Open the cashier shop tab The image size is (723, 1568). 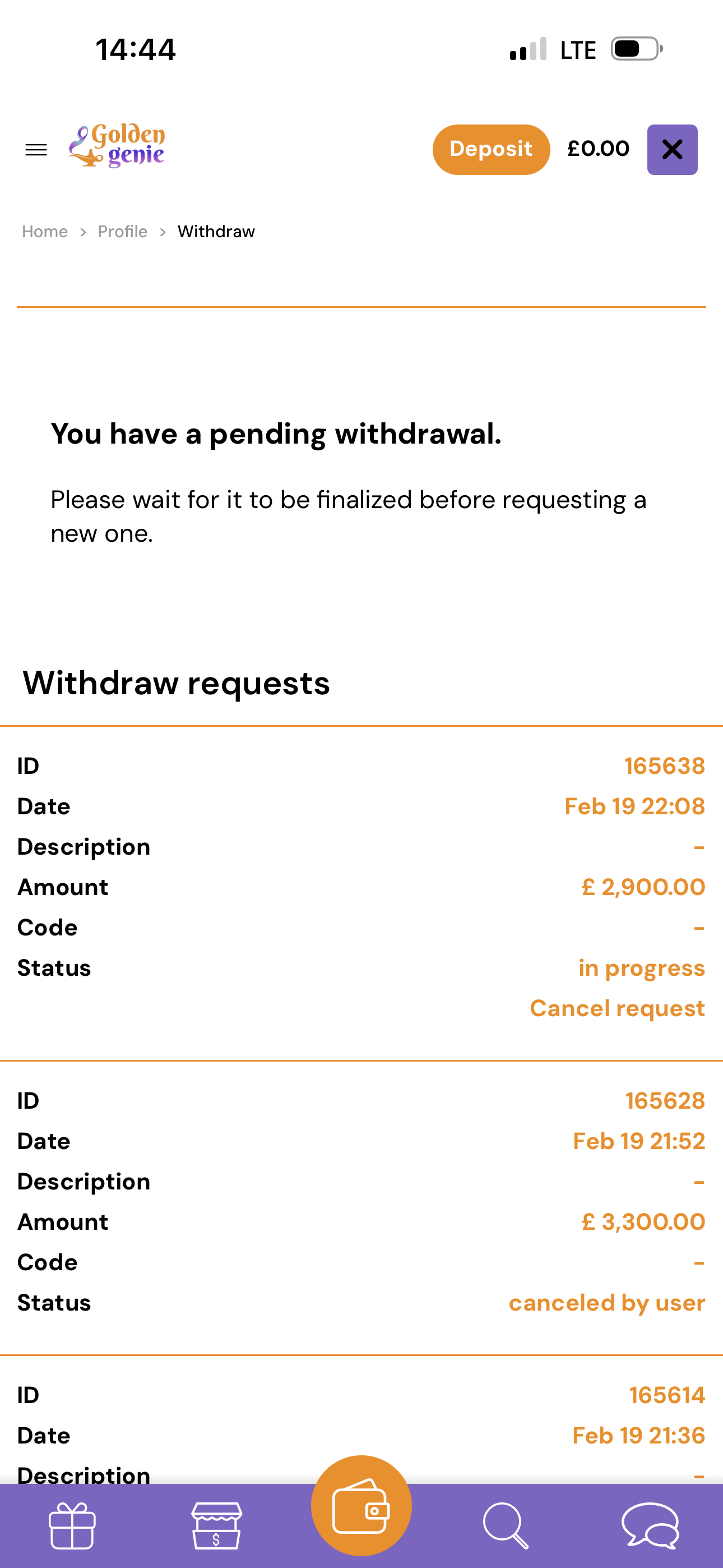(x=217, y=1526)
